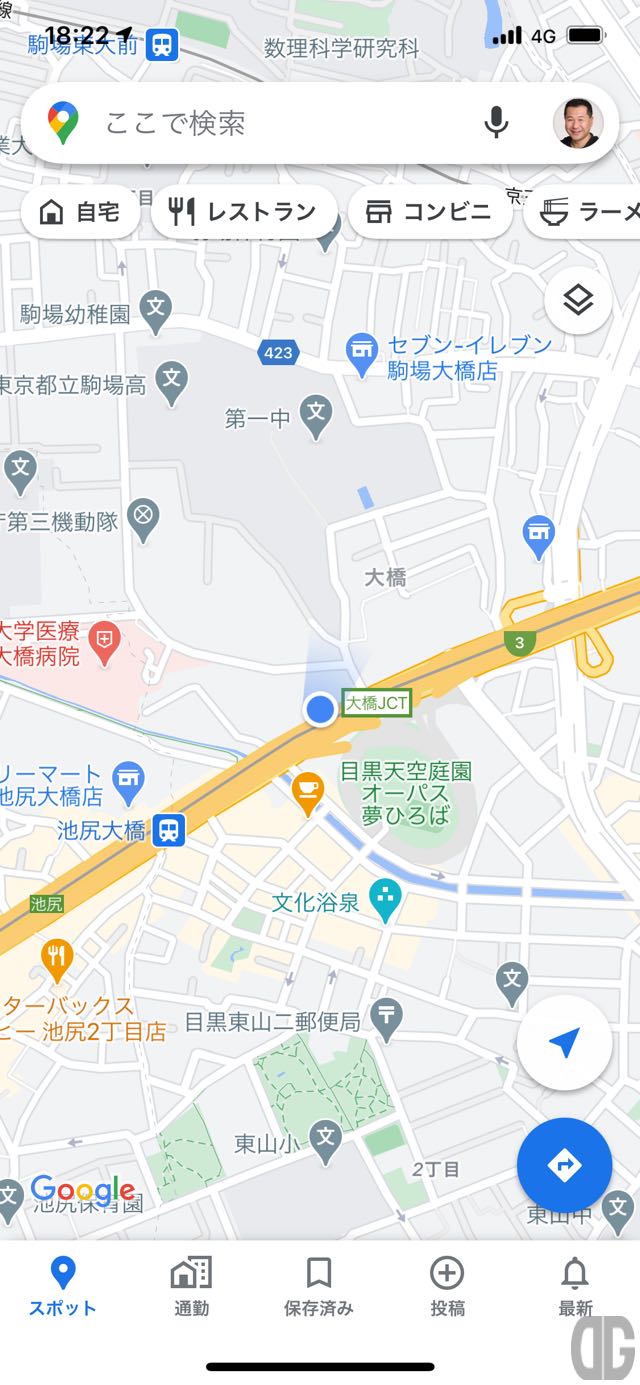
Task: Open the 駒場幼稚園 school marker
Action: (156, 311)
